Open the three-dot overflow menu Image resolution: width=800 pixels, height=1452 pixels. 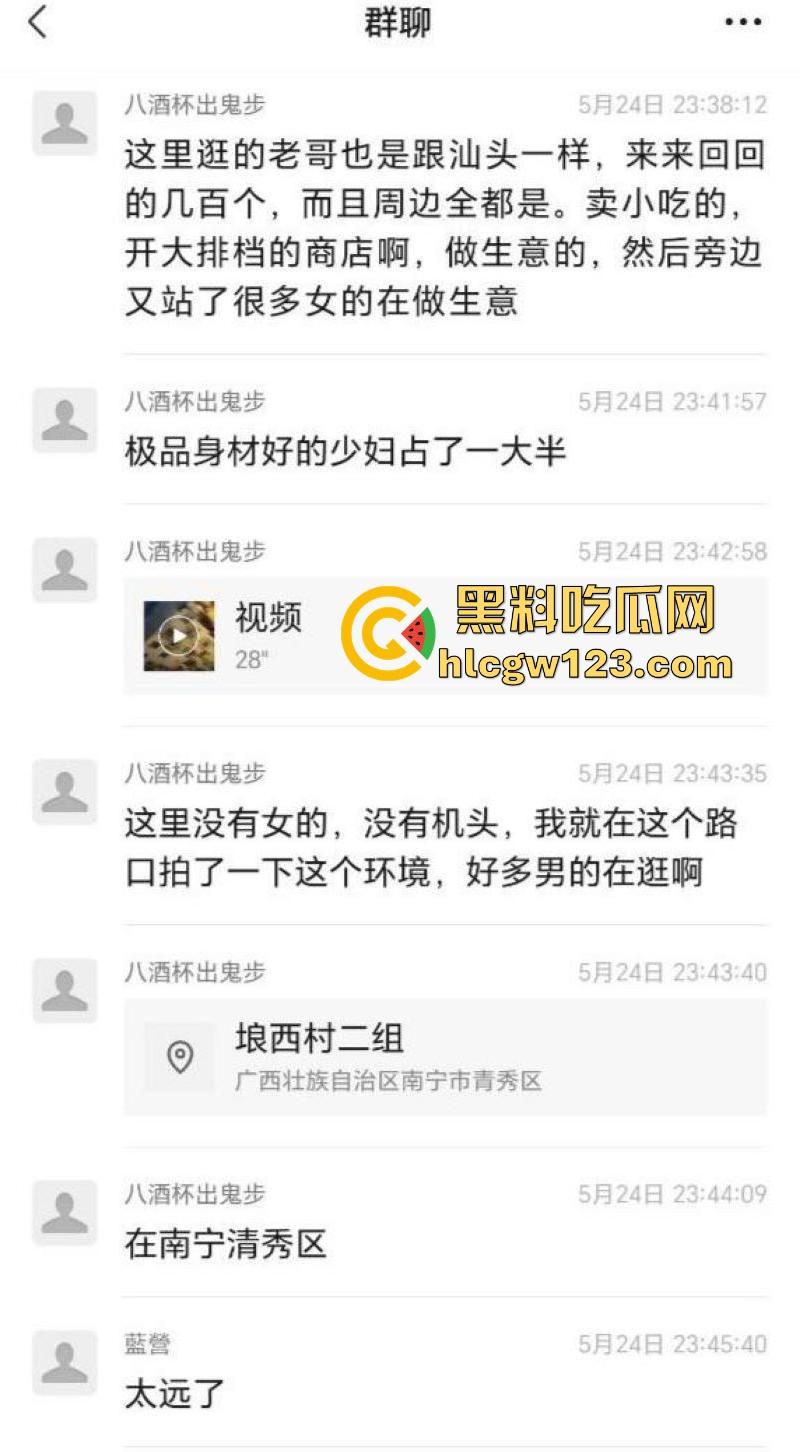pos(742,22)
